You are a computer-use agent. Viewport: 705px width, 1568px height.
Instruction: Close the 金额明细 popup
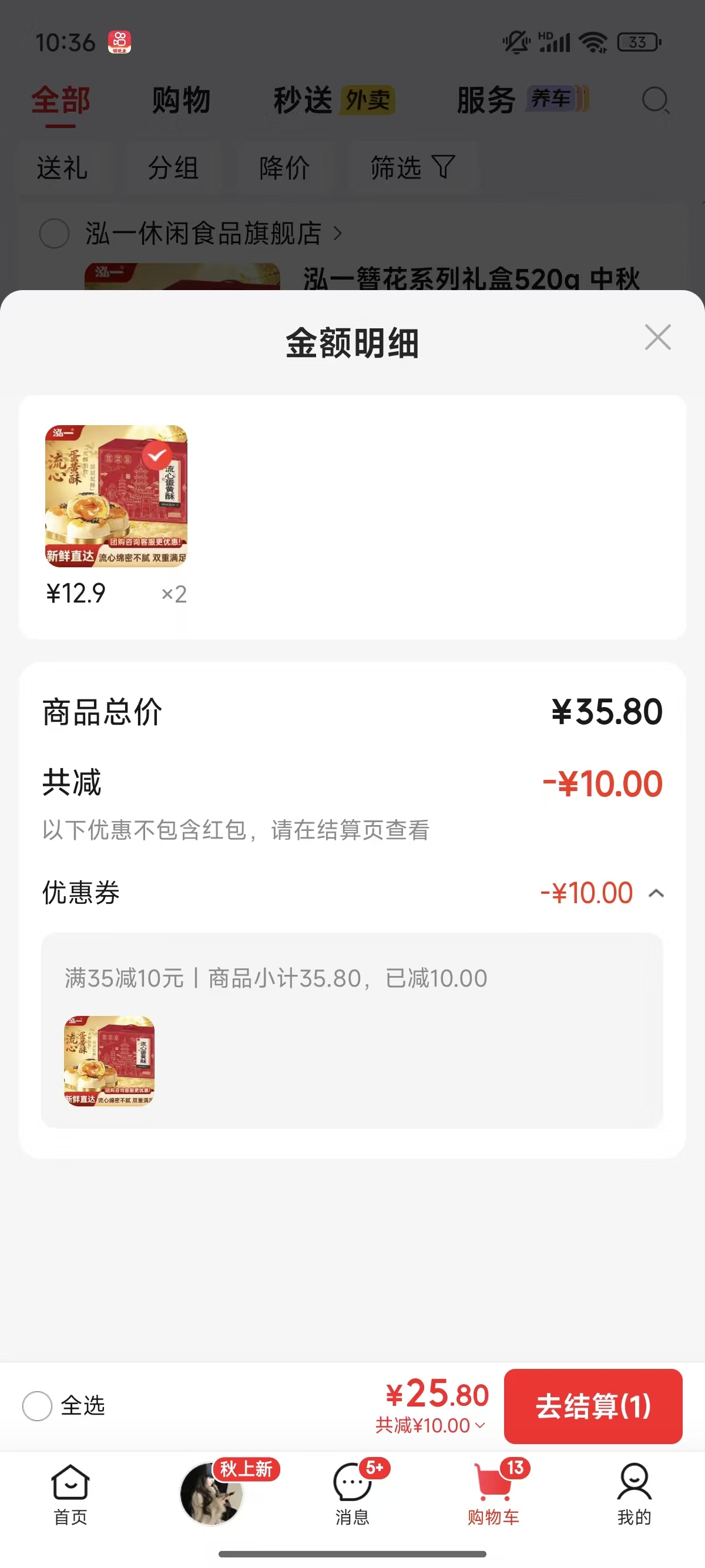(657, 337)
